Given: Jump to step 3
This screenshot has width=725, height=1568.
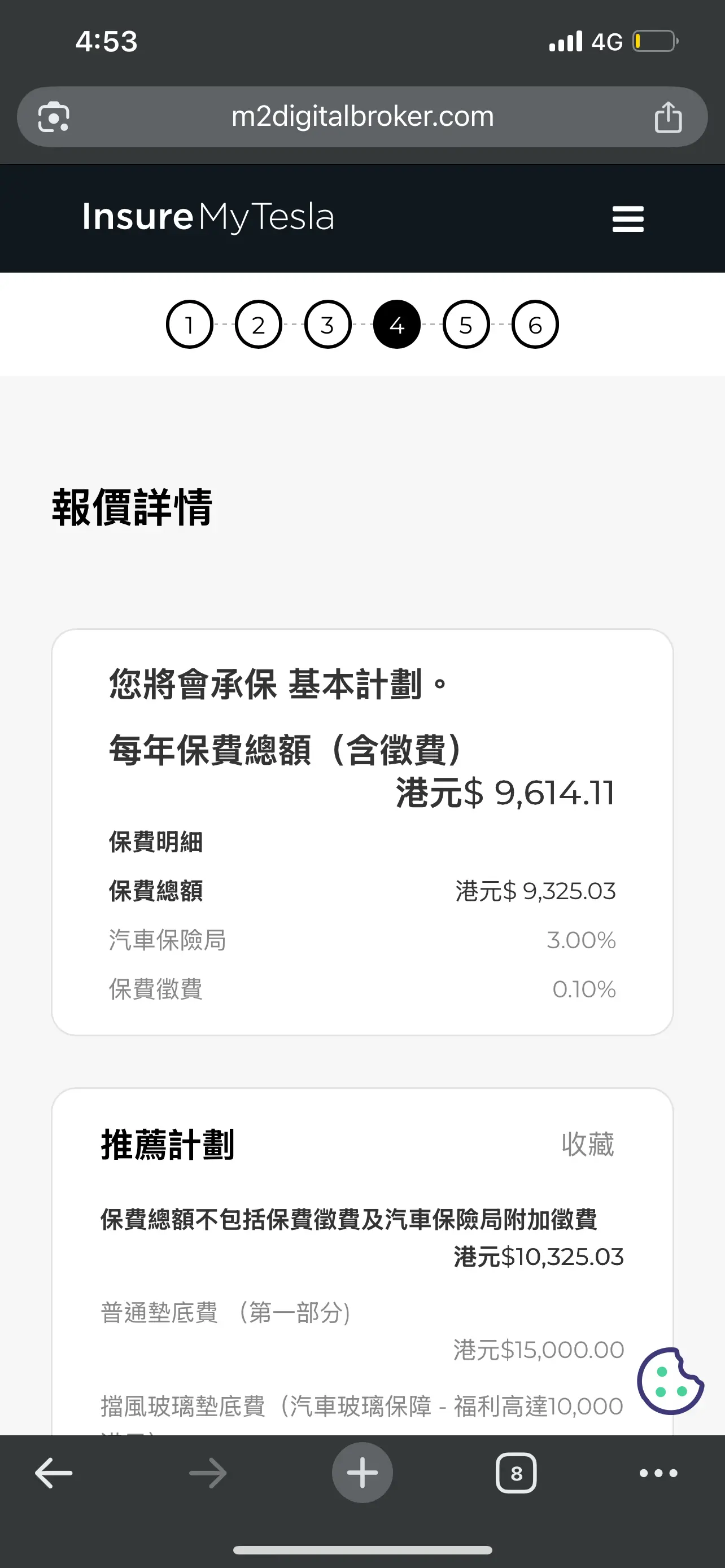Looking at the screenshot, I should [x=327, y=325].
